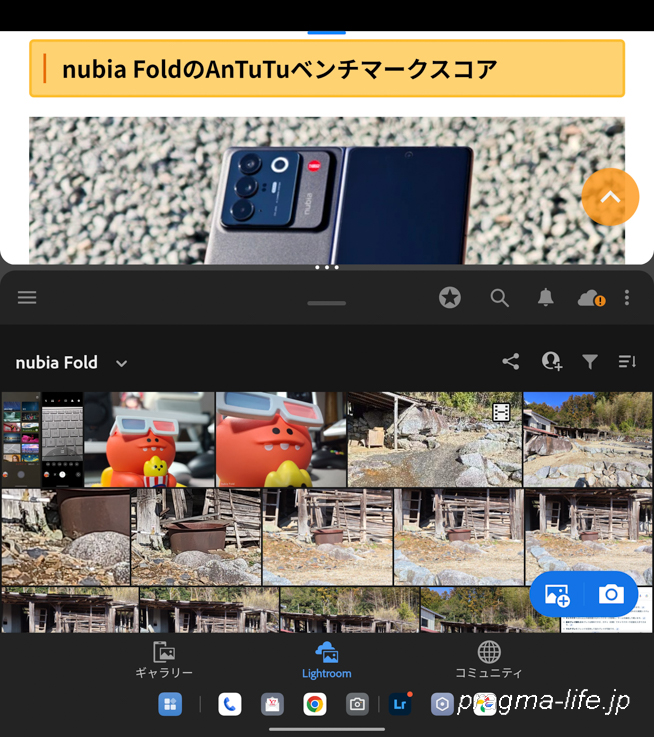The height and width of the screenshot is (737, 654).
Task: Invite people to the album
Action: [x=551, y=362]
